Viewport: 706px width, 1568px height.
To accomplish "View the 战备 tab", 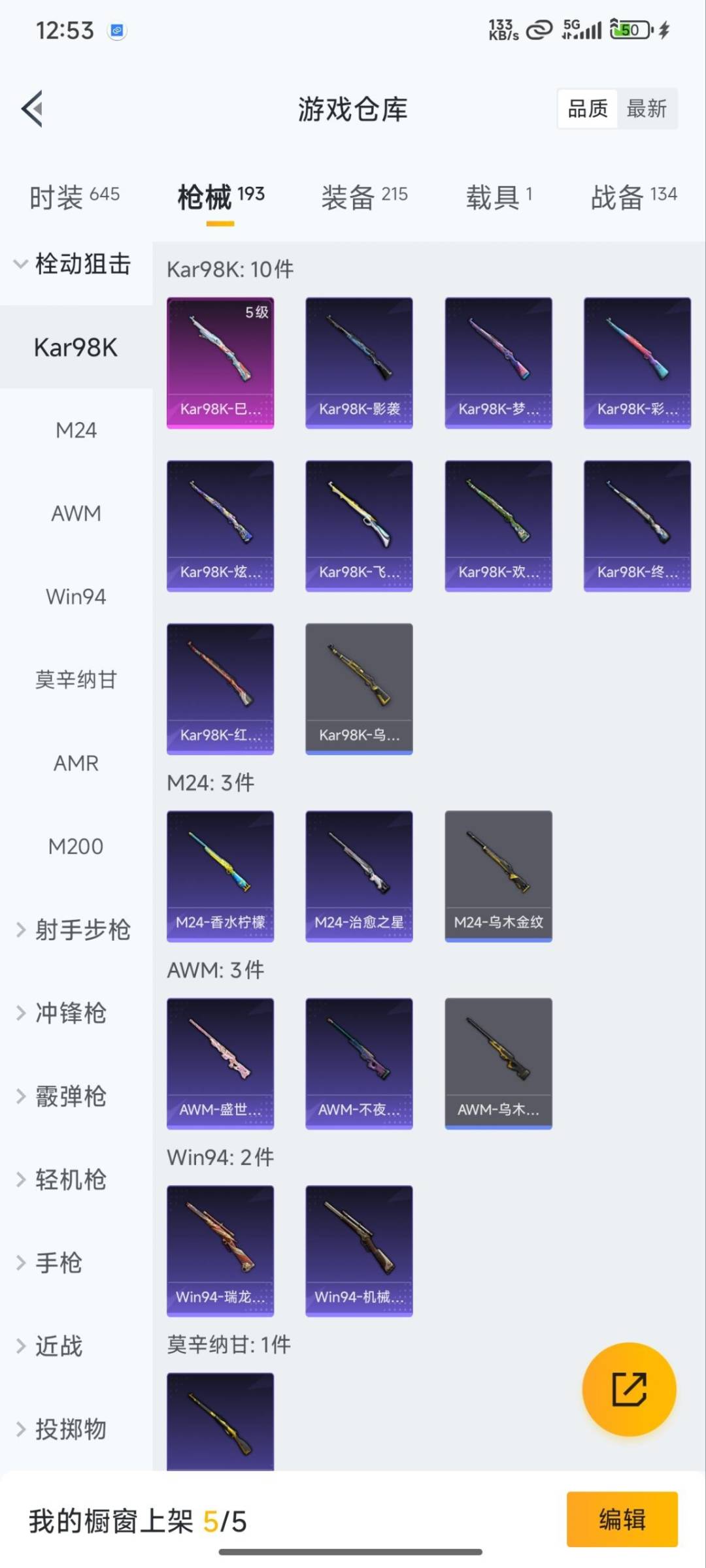I will click(x=633, y=196).
